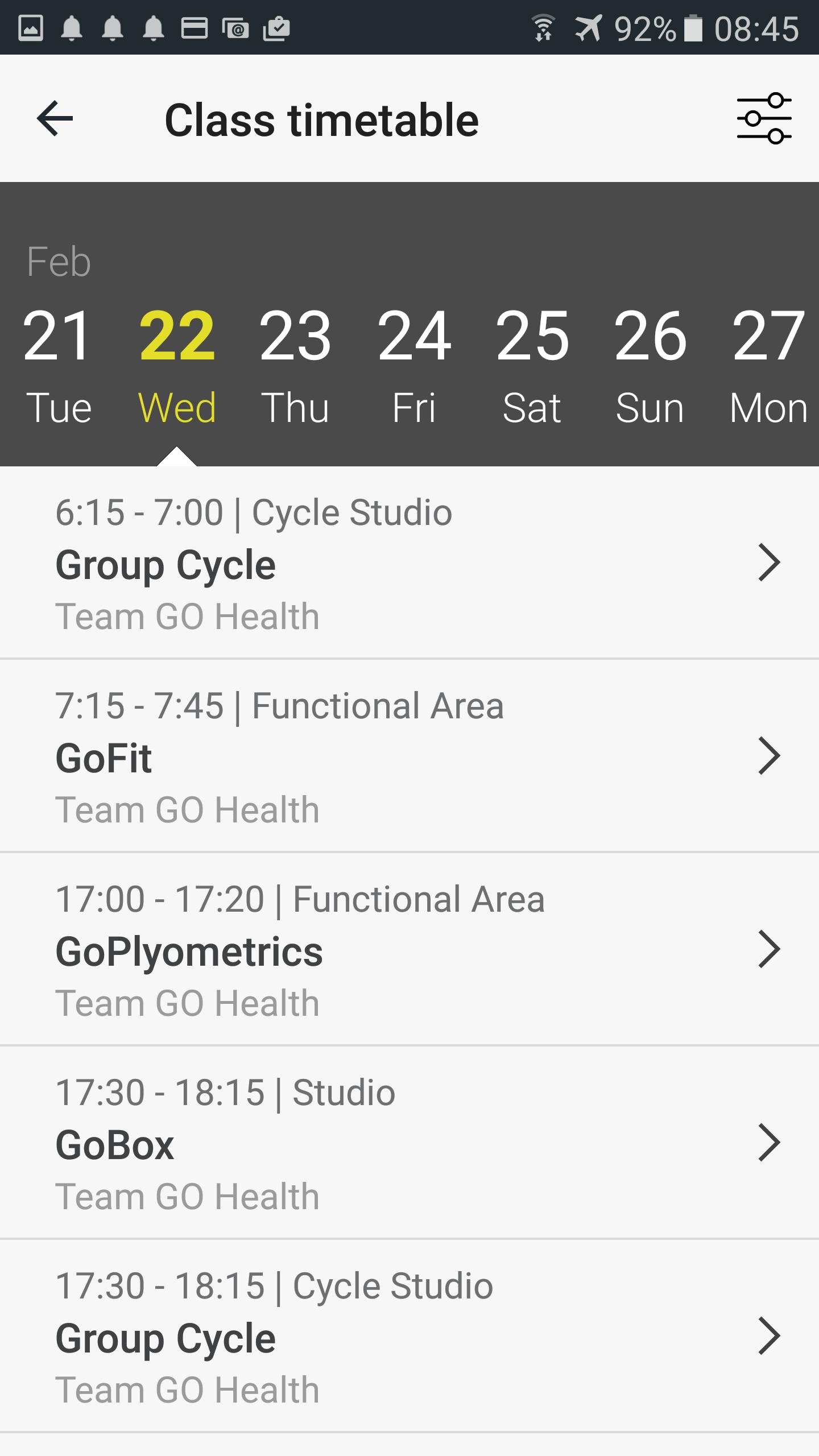Switch to Monday 27 in the date strip

(768, 364)
